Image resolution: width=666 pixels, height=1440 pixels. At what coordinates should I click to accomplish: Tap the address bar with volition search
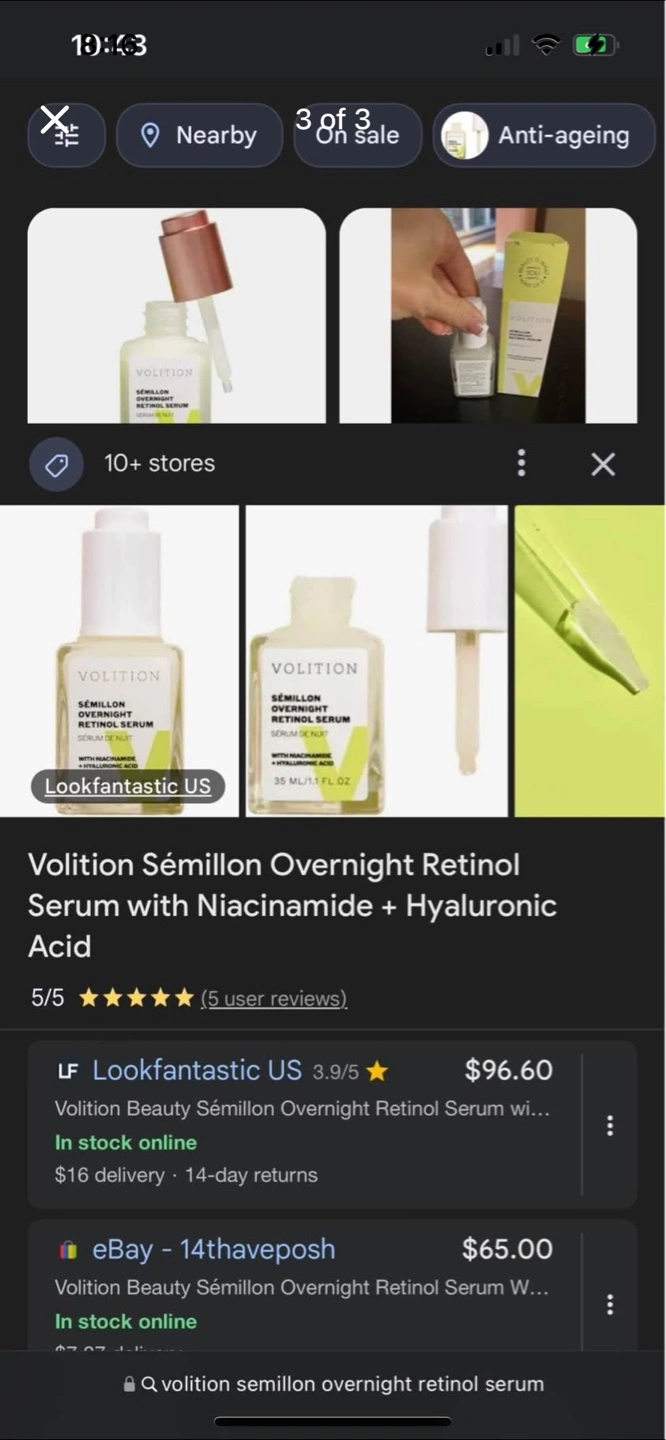coord(333,1384)
